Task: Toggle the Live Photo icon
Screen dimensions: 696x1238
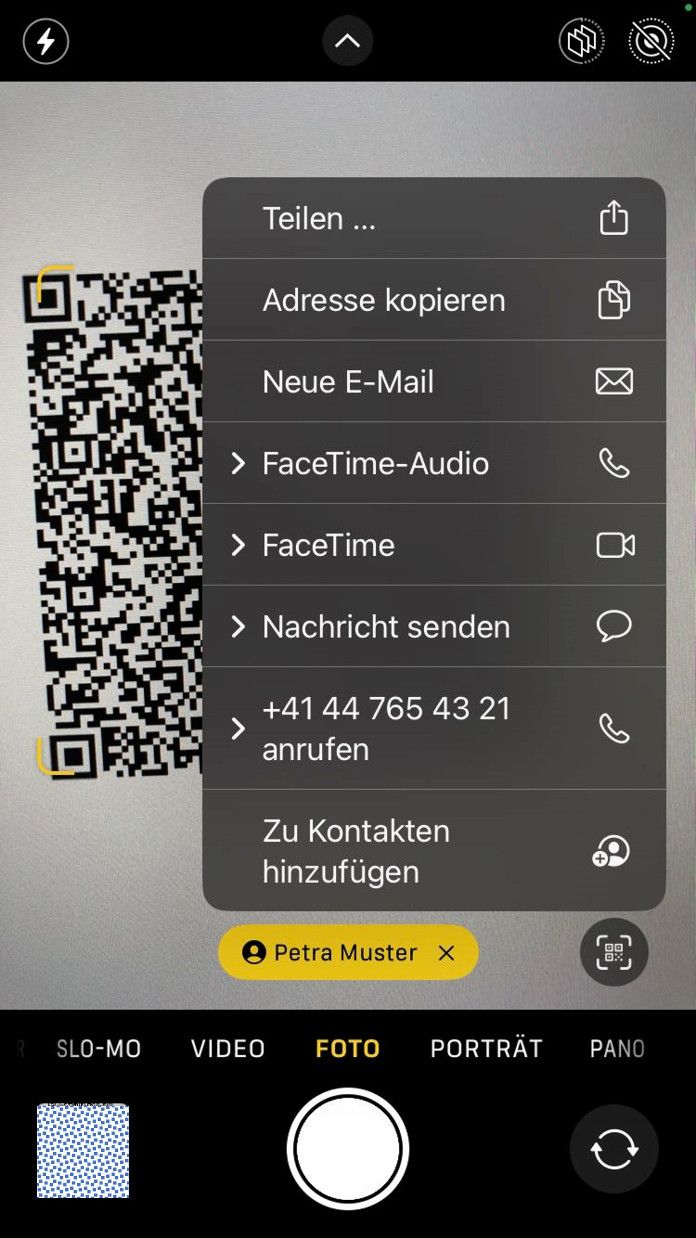Action: click(x=651, y=42)
